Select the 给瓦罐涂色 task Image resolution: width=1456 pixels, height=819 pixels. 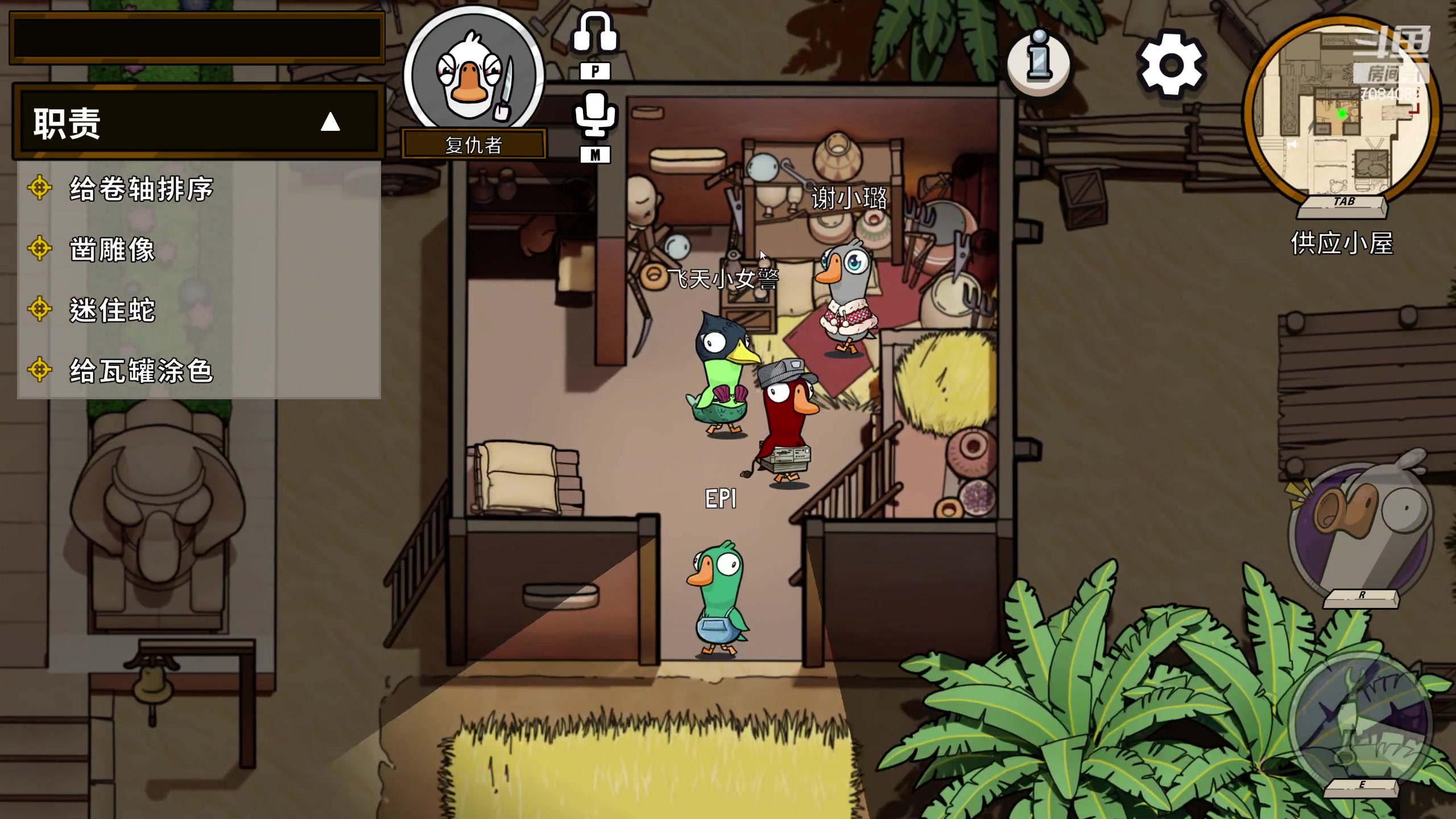(x=141, y=371)
